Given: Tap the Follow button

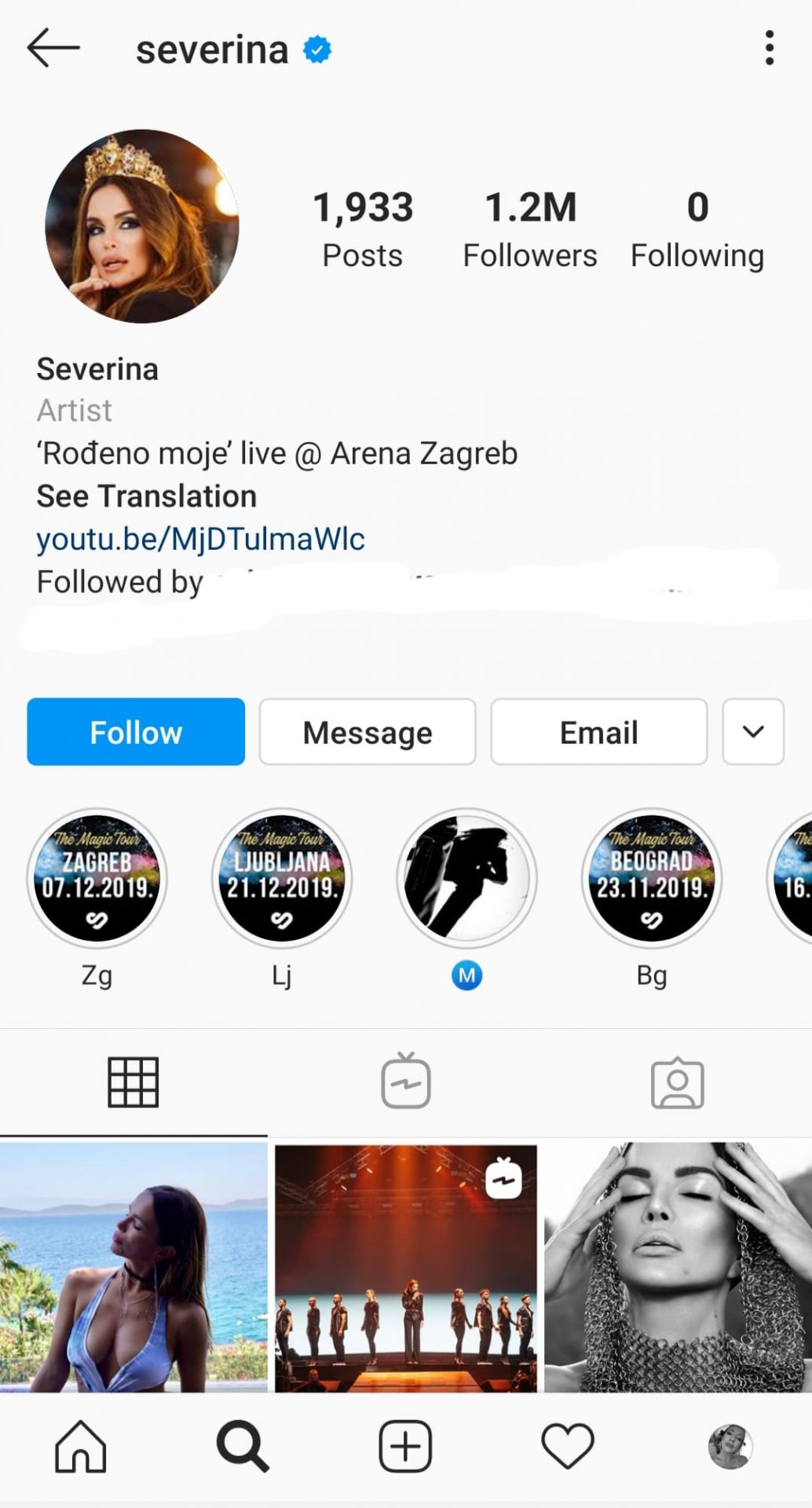Looking at the screenshot, I should [136, 732].
